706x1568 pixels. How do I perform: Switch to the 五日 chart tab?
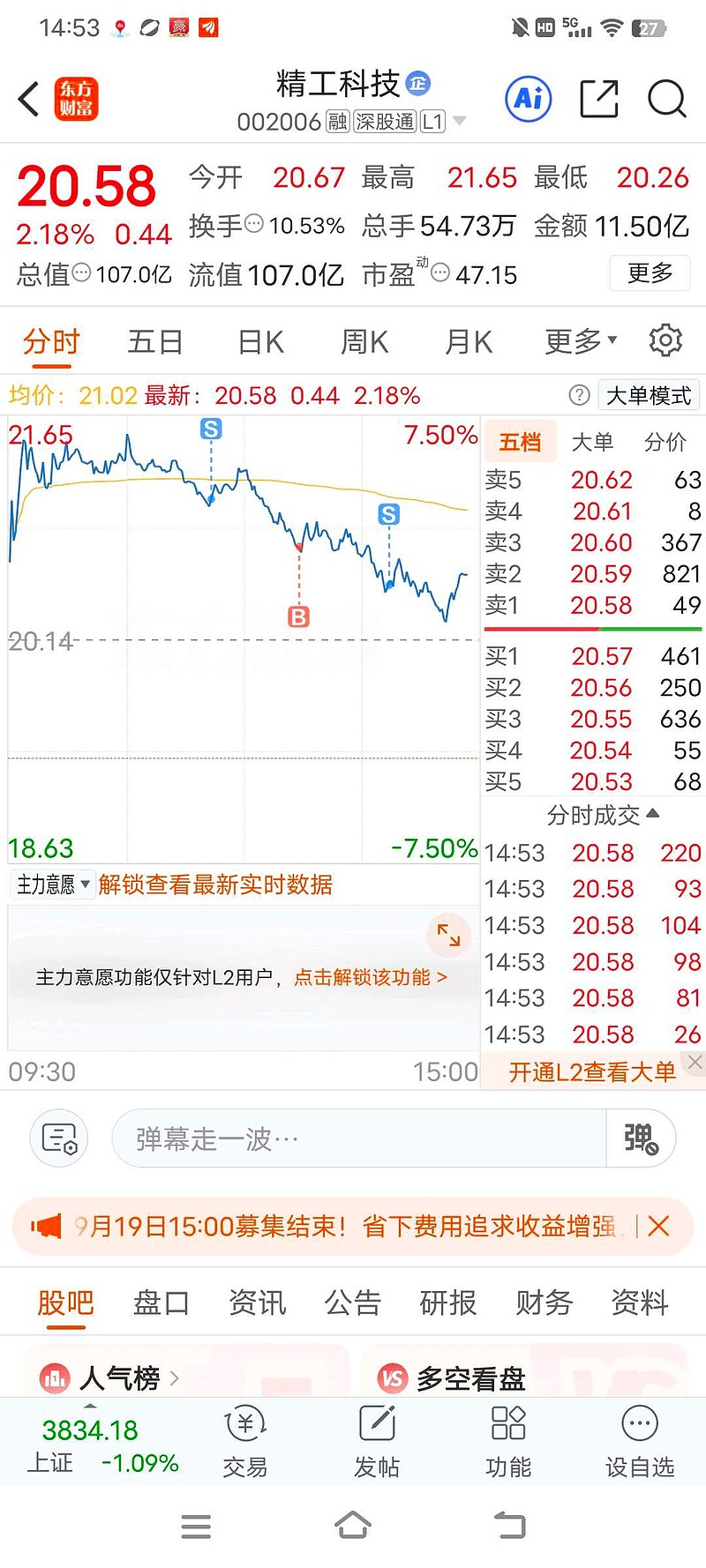[x=155, y=341]
